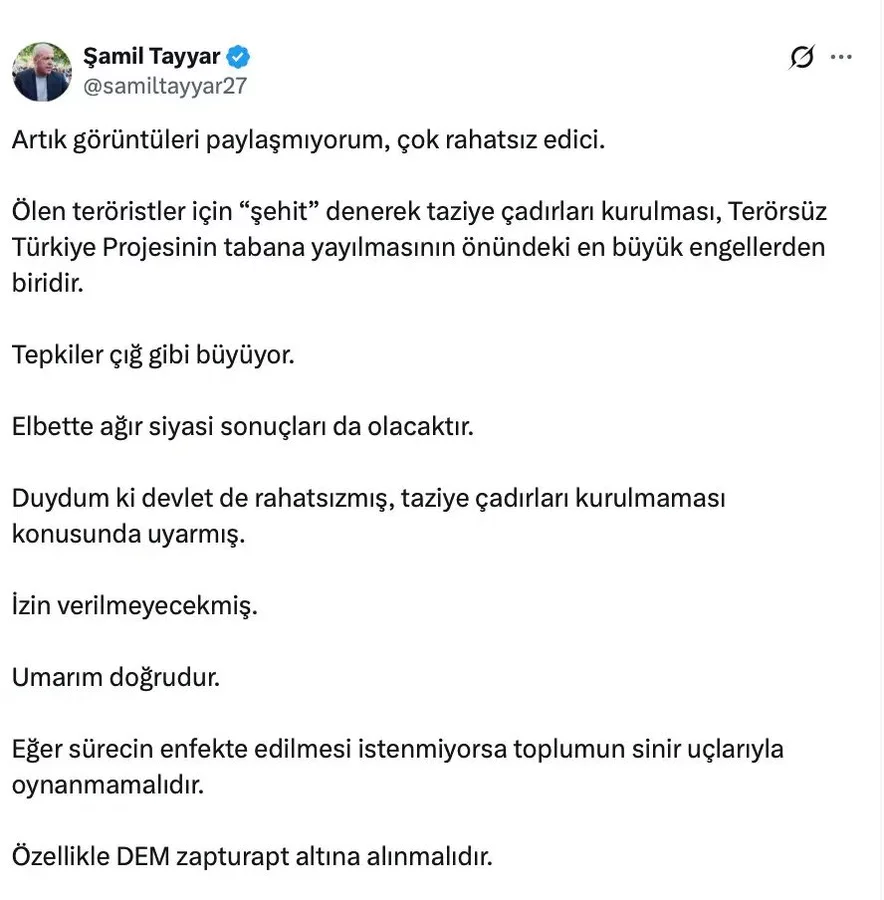
Task: Tap the Şamil Tayyar display name
Action: pos(152,56)
